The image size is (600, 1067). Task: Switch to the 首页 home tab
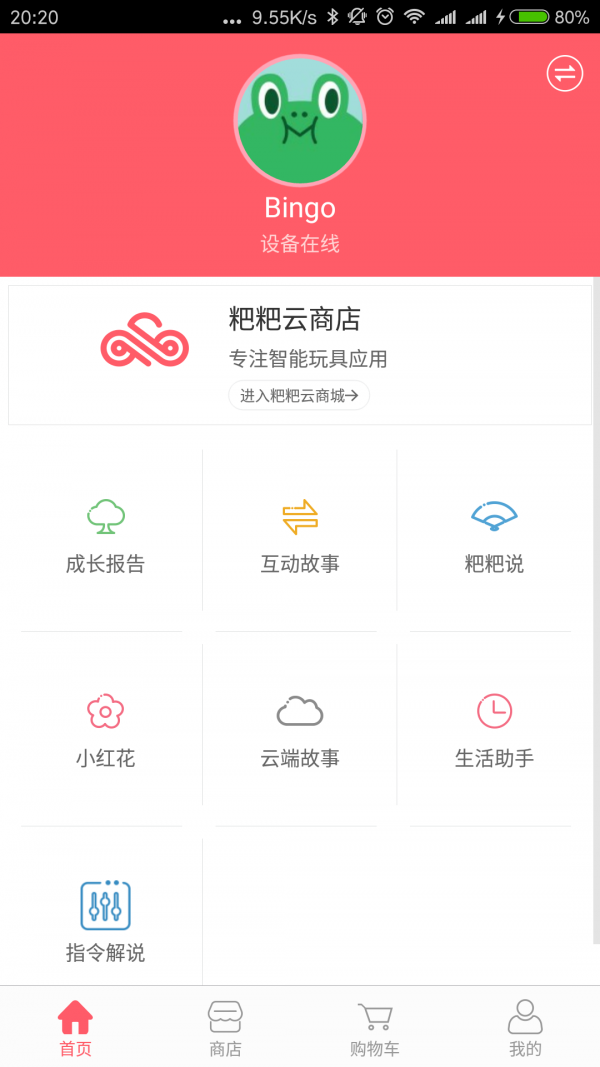pos(75,1027)
